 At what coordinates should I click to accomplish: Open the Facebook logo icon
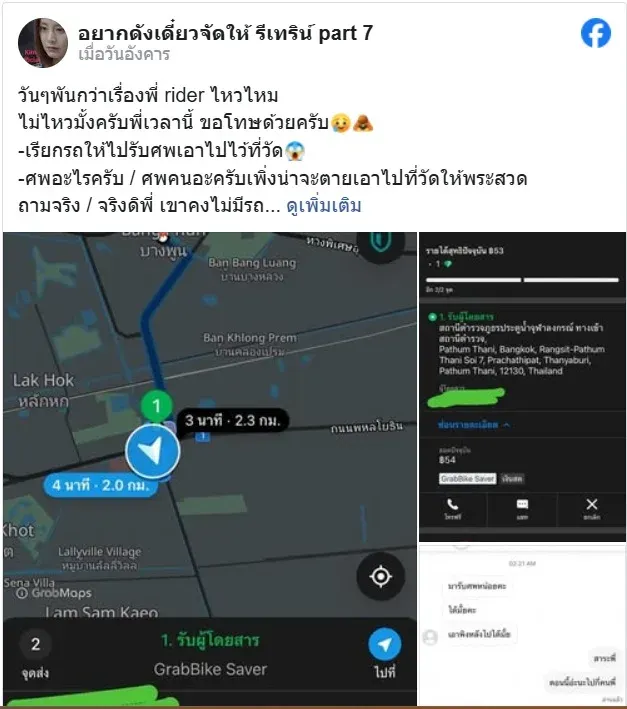(596, 33)
